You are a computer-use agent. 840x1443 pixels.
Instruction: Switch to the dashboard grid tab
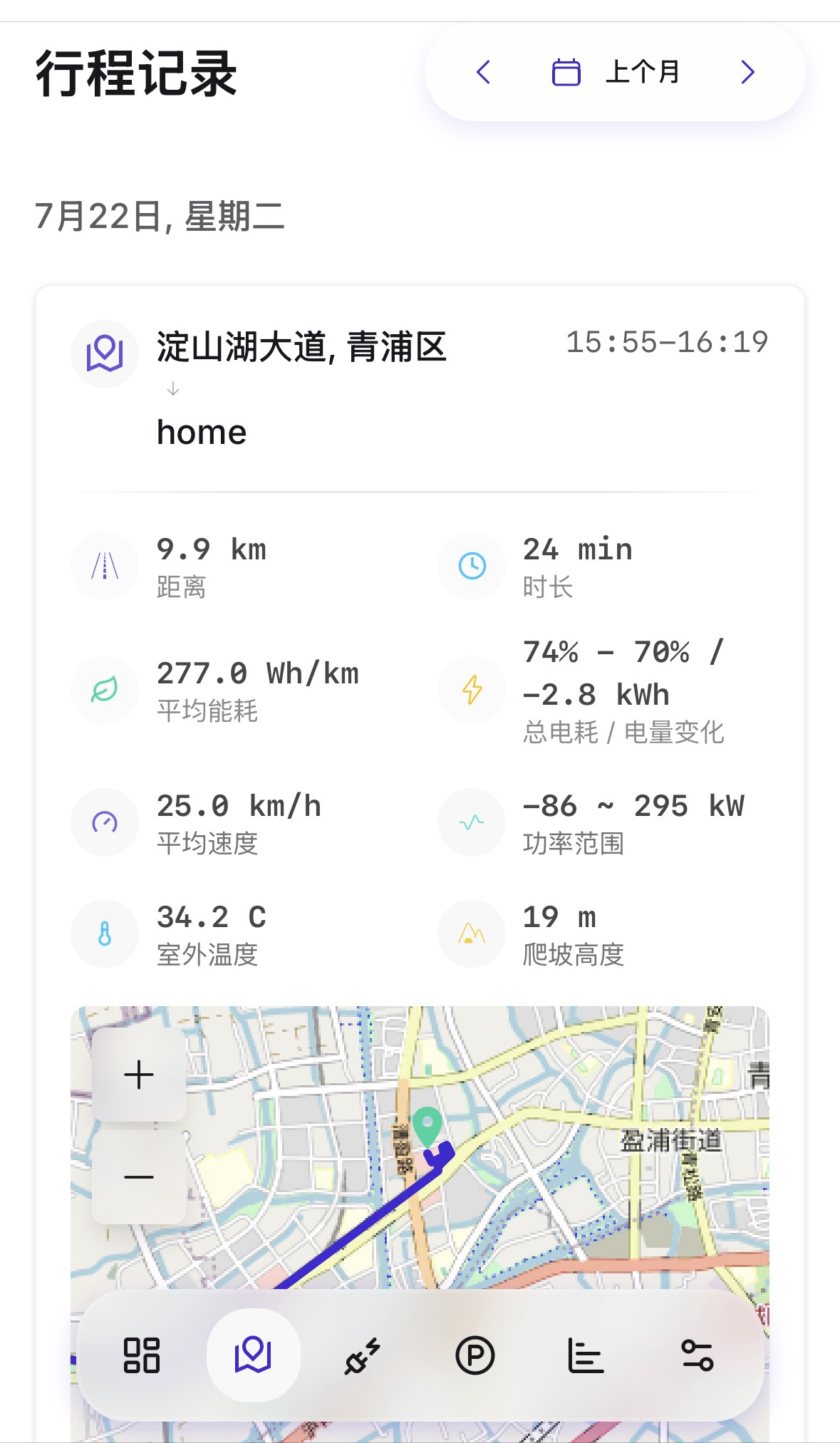click(x=142, y=1355)
